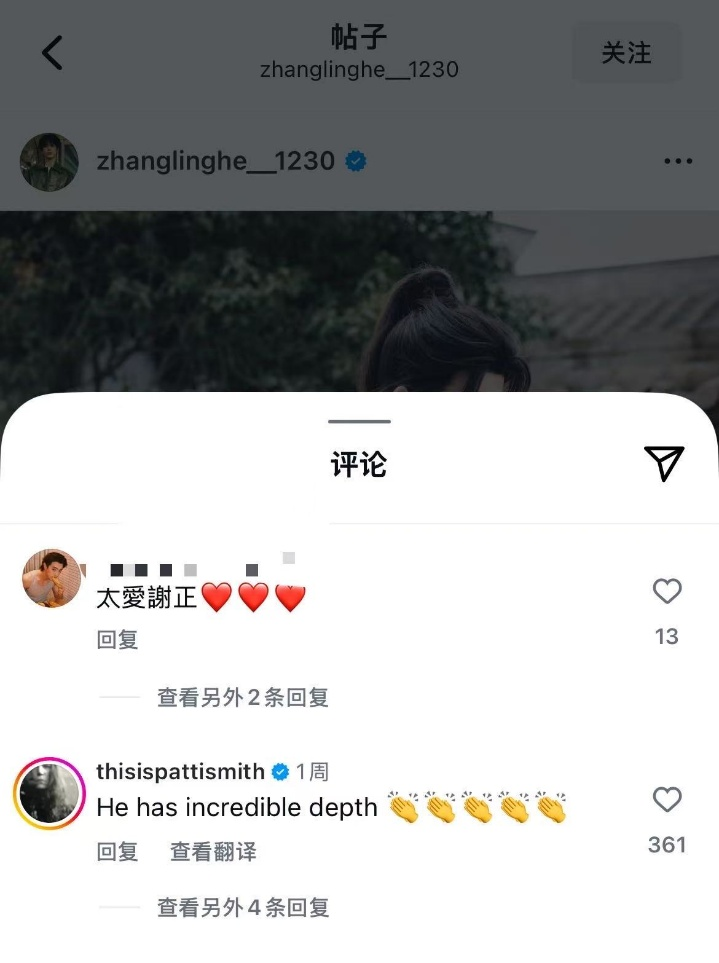Image resolution: width=719 pixels, height=963 pixels.
Task: Open zhanglinghe__1230 profile from the post header
Action: coord(215,161)
